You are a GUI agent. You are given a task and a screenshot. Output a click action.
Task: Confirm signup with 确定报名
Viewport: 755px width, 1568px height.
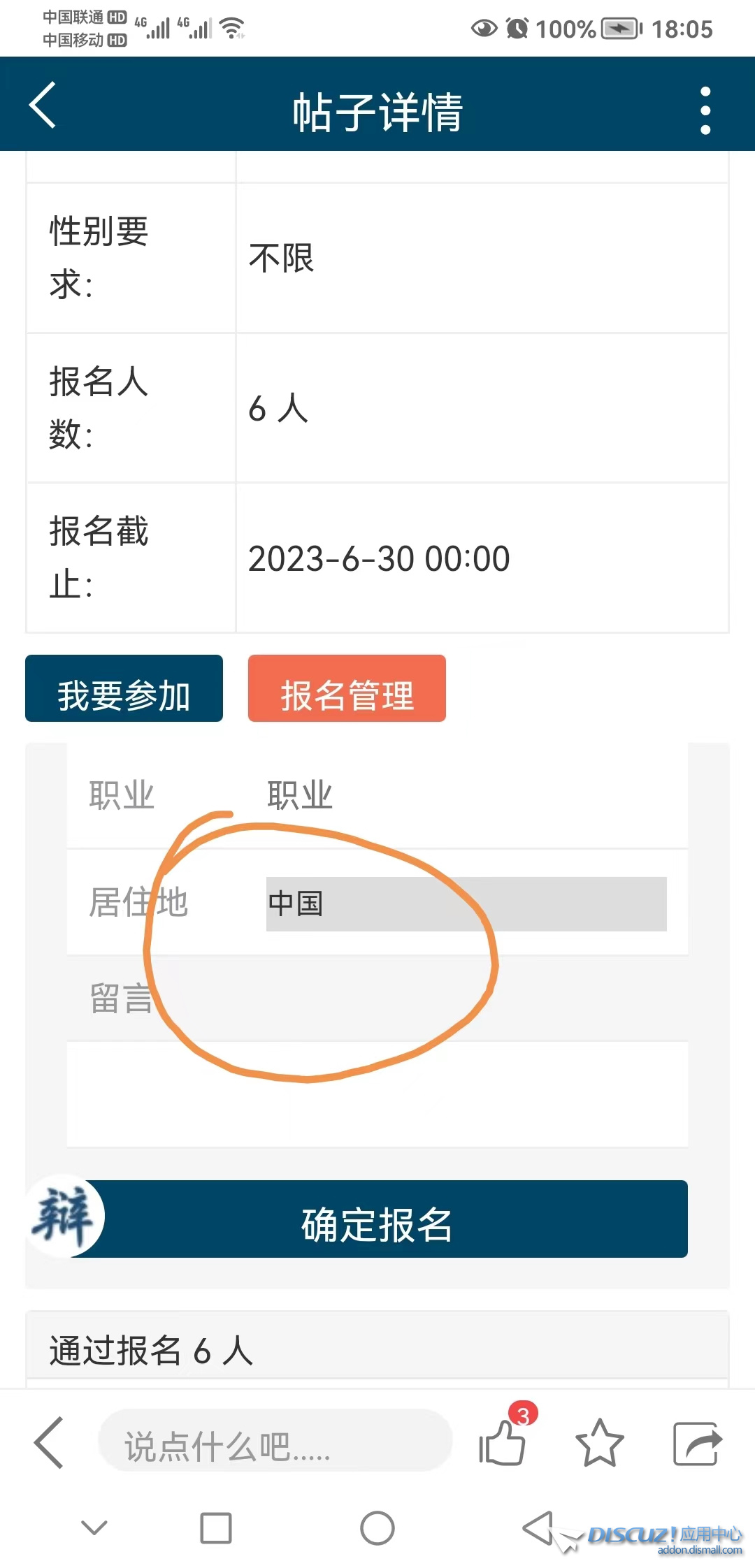pos(377,1219)
